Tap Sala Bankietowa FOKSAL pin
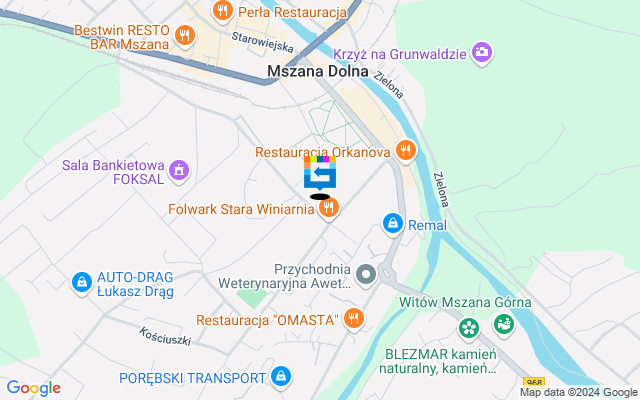This screenshot has height=400, width=640. click(x=179, y=171)
